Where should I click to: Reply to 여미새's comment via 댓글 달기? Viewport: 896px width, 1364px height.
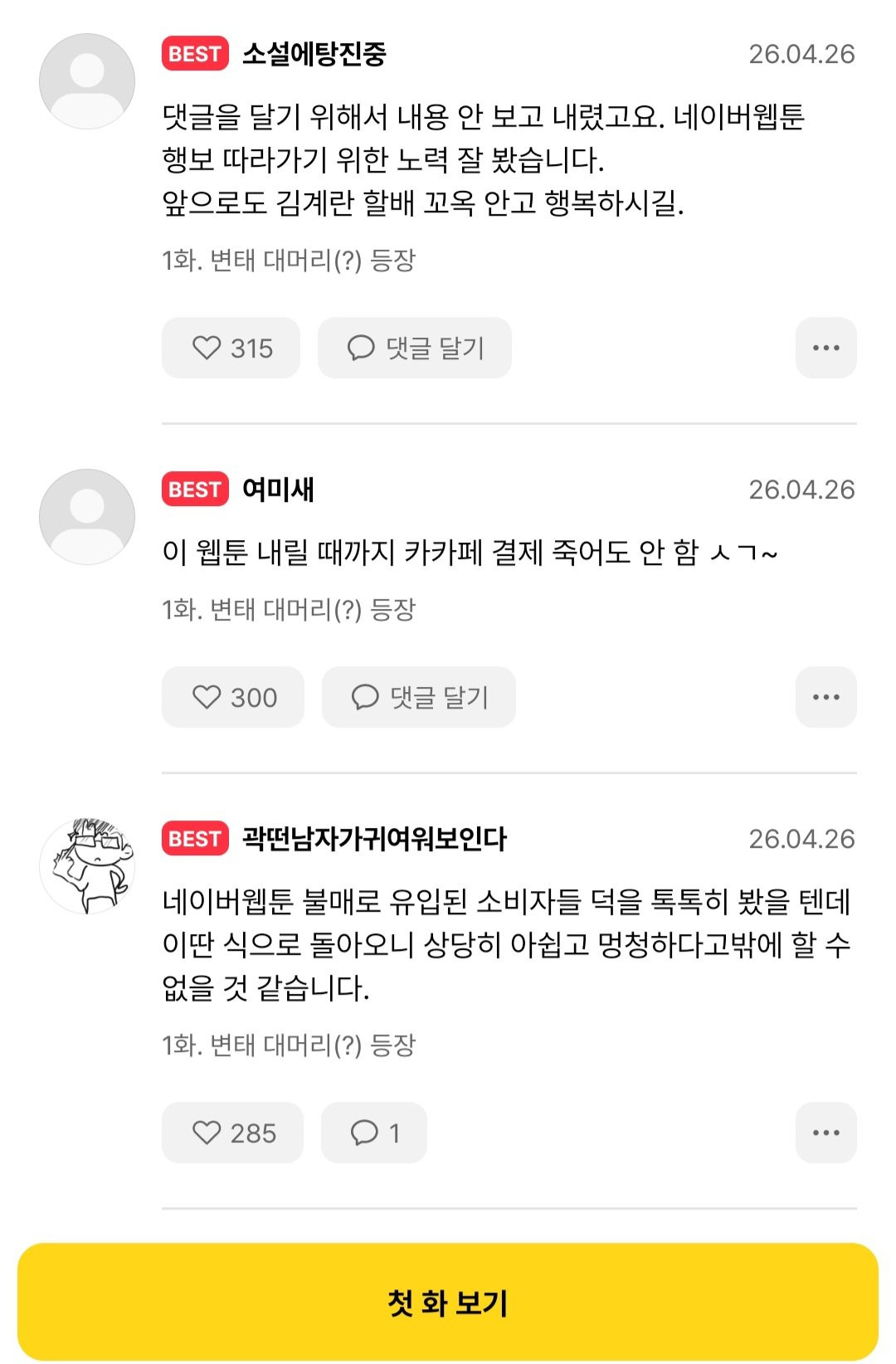click(418, 697)
